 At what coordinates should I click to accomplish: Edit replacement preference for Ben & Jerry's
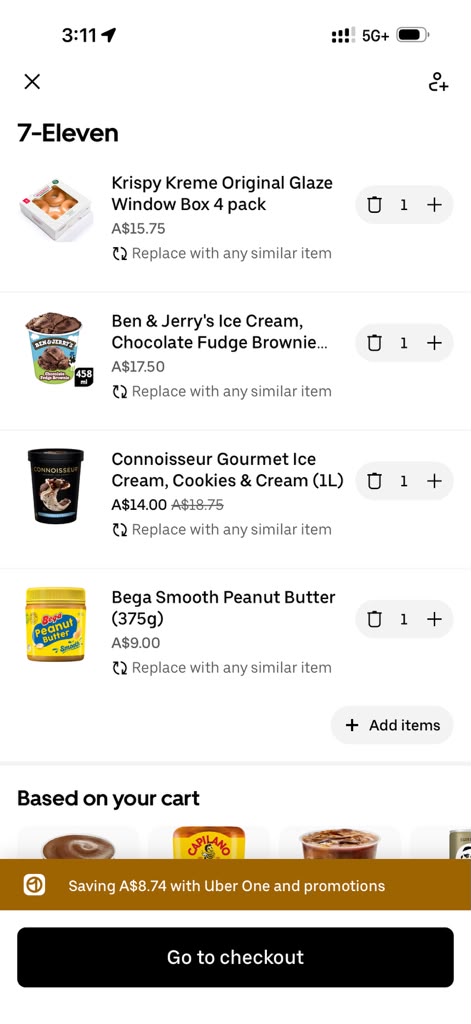[221, 392]
